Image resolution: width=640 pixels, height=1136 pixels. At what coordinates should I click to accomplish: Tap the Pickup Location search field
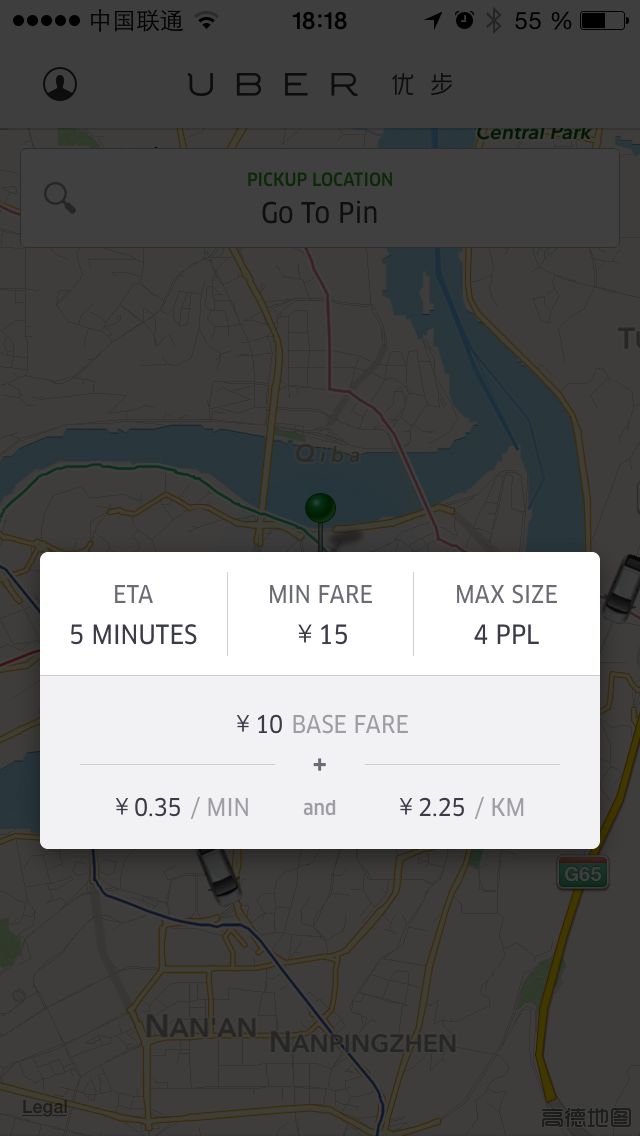(320, 198)
